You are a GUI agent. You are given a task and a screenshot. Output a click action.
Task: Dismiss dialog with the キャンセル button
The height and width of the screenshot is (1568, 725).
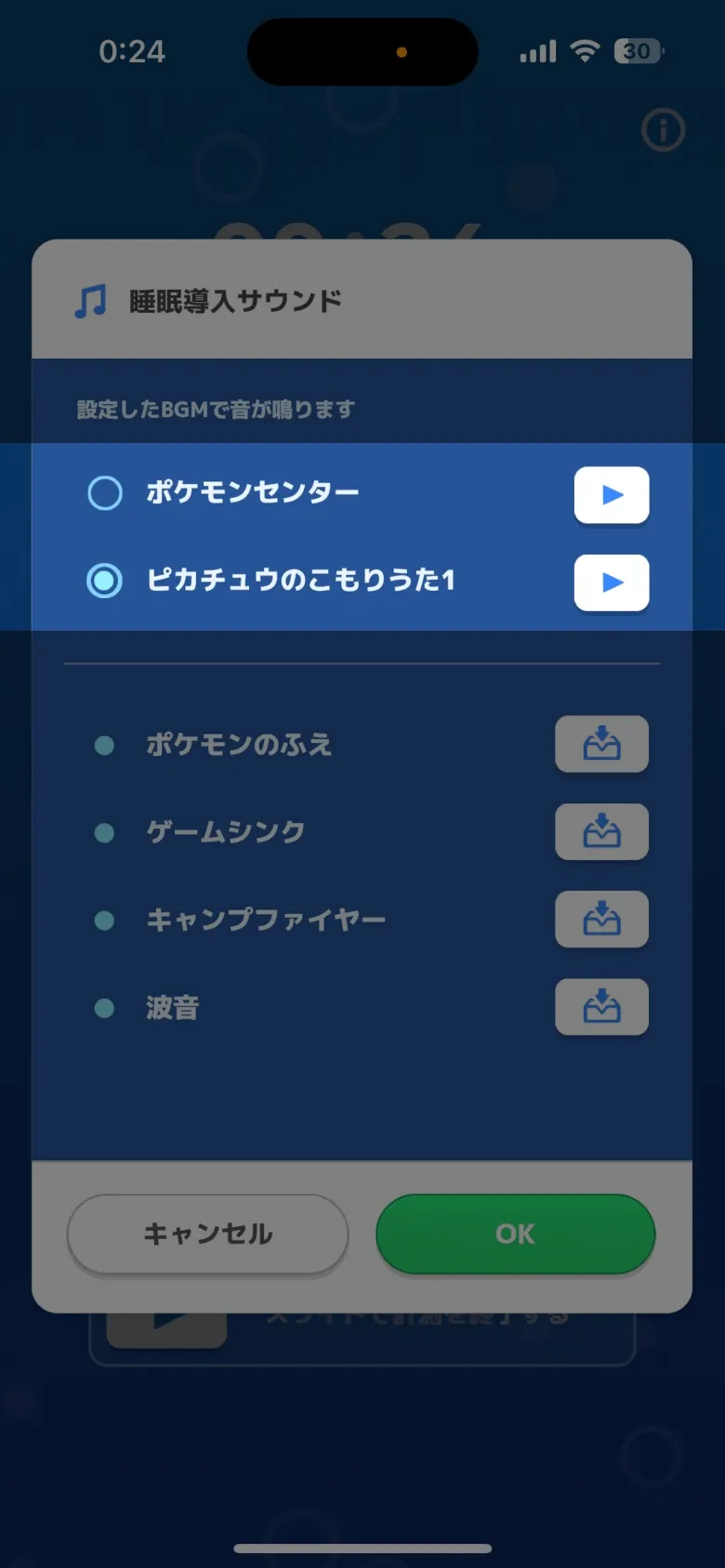[x=206, y=1234]
